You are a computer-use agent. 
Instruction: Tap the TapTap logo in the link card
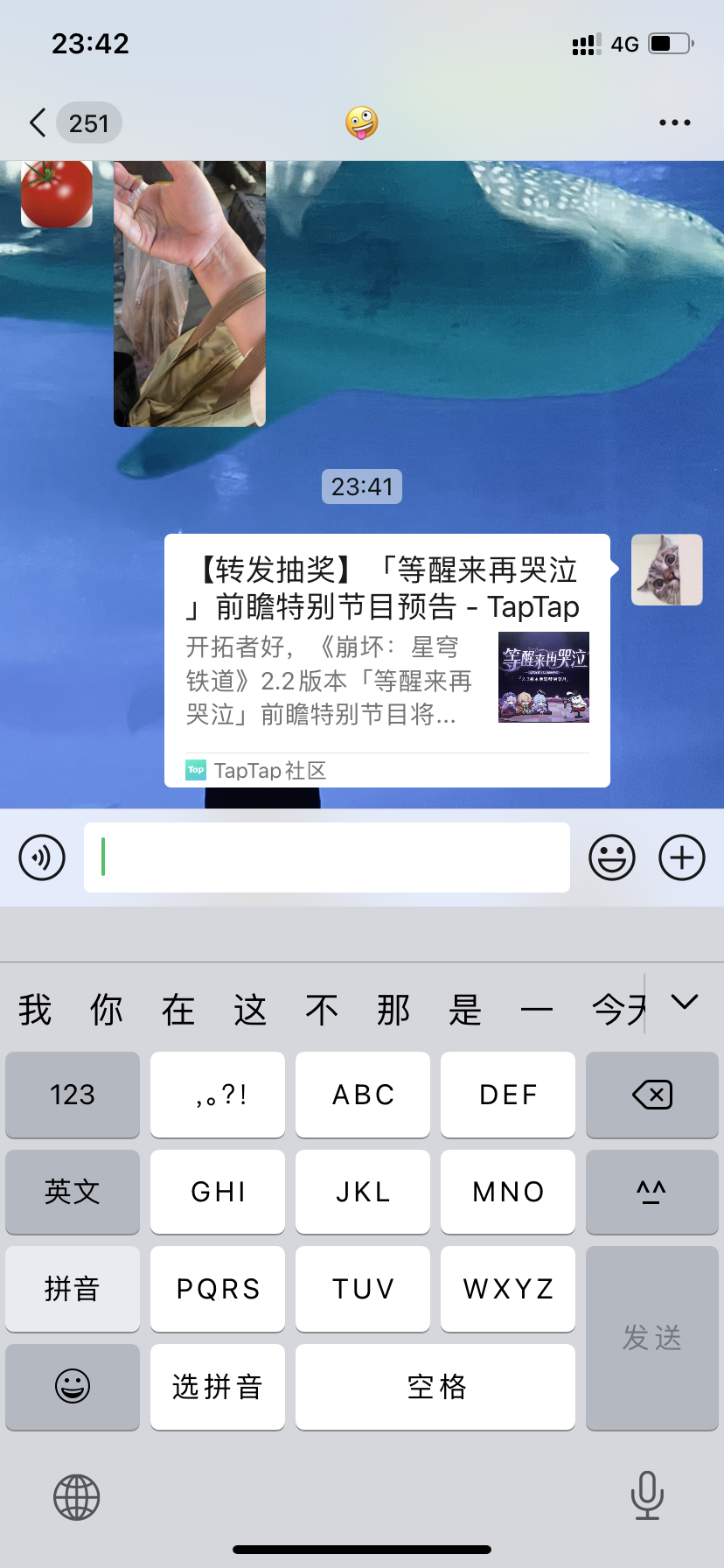click(x=194, y=769)
